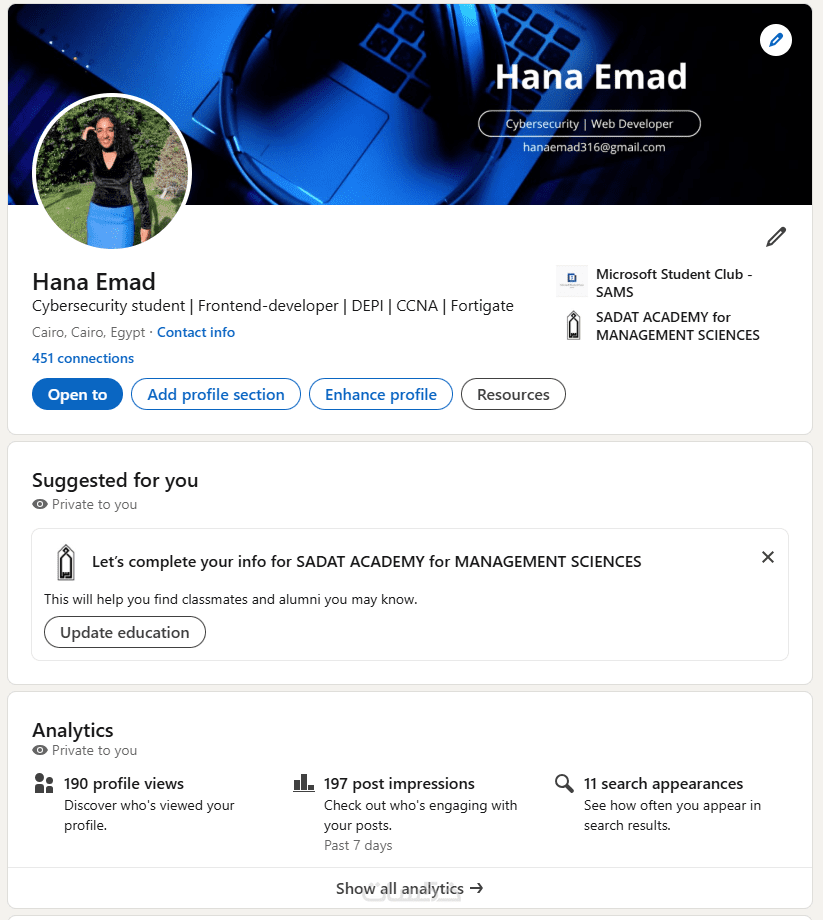Add profile section
Screen dimensions: 823x920
pyautogui.click(x=216, y=394)
